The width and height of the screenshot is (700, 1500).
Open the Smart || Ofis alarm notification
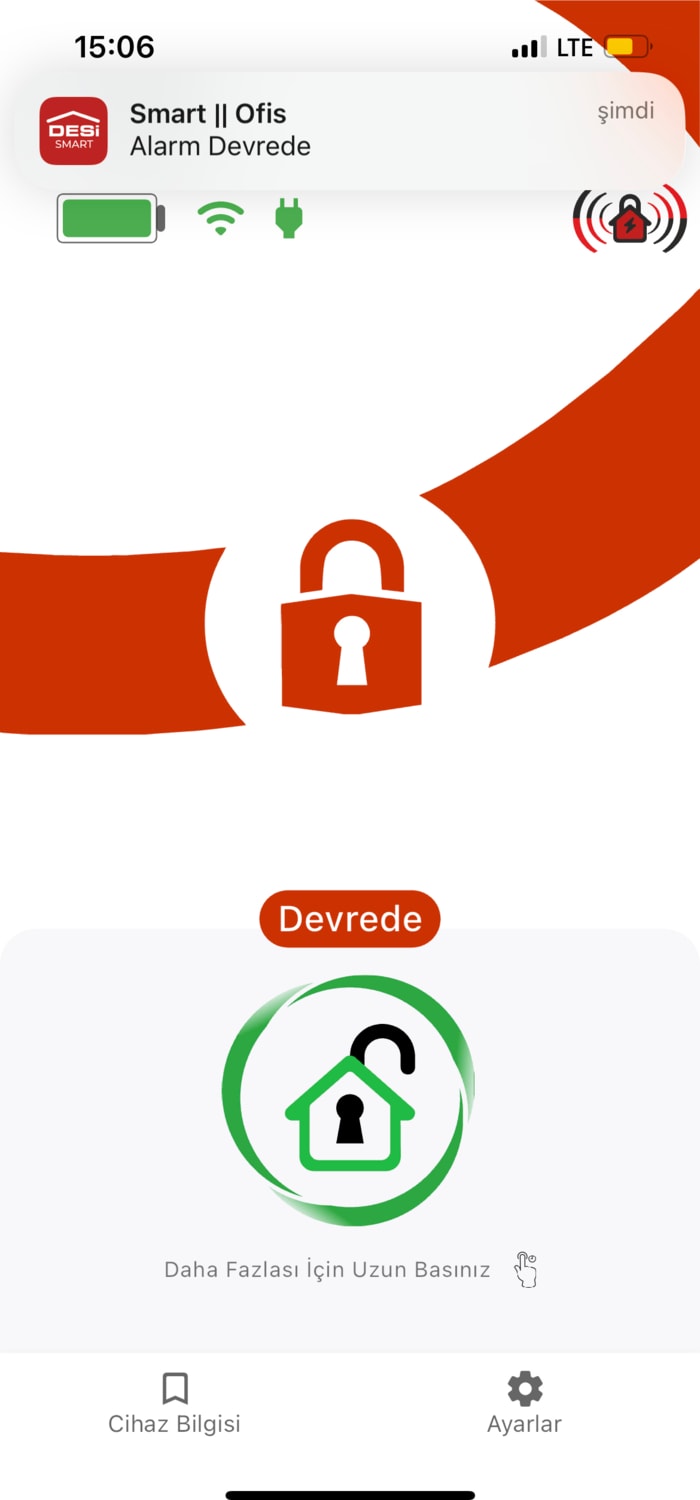(347, 131)
